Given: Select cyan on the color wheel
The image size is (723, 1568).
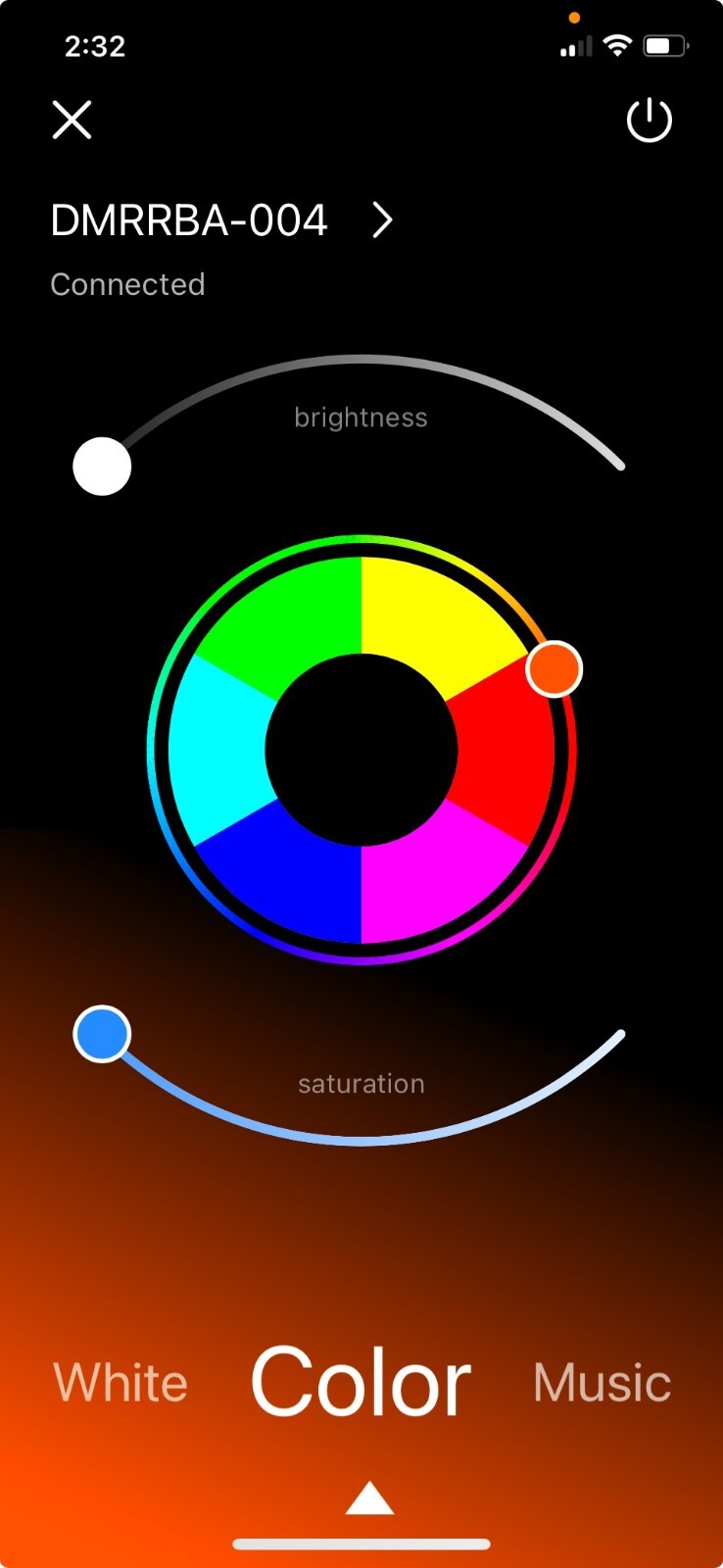Looking at the screenshot, I should coord(217,750).
